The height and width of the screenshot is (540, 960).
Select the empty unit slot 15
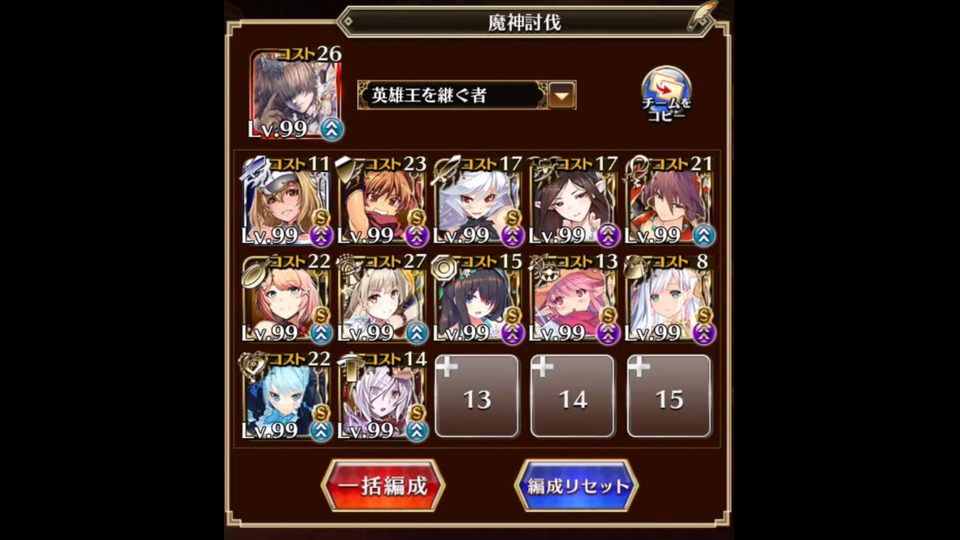[x=669, y=397]
